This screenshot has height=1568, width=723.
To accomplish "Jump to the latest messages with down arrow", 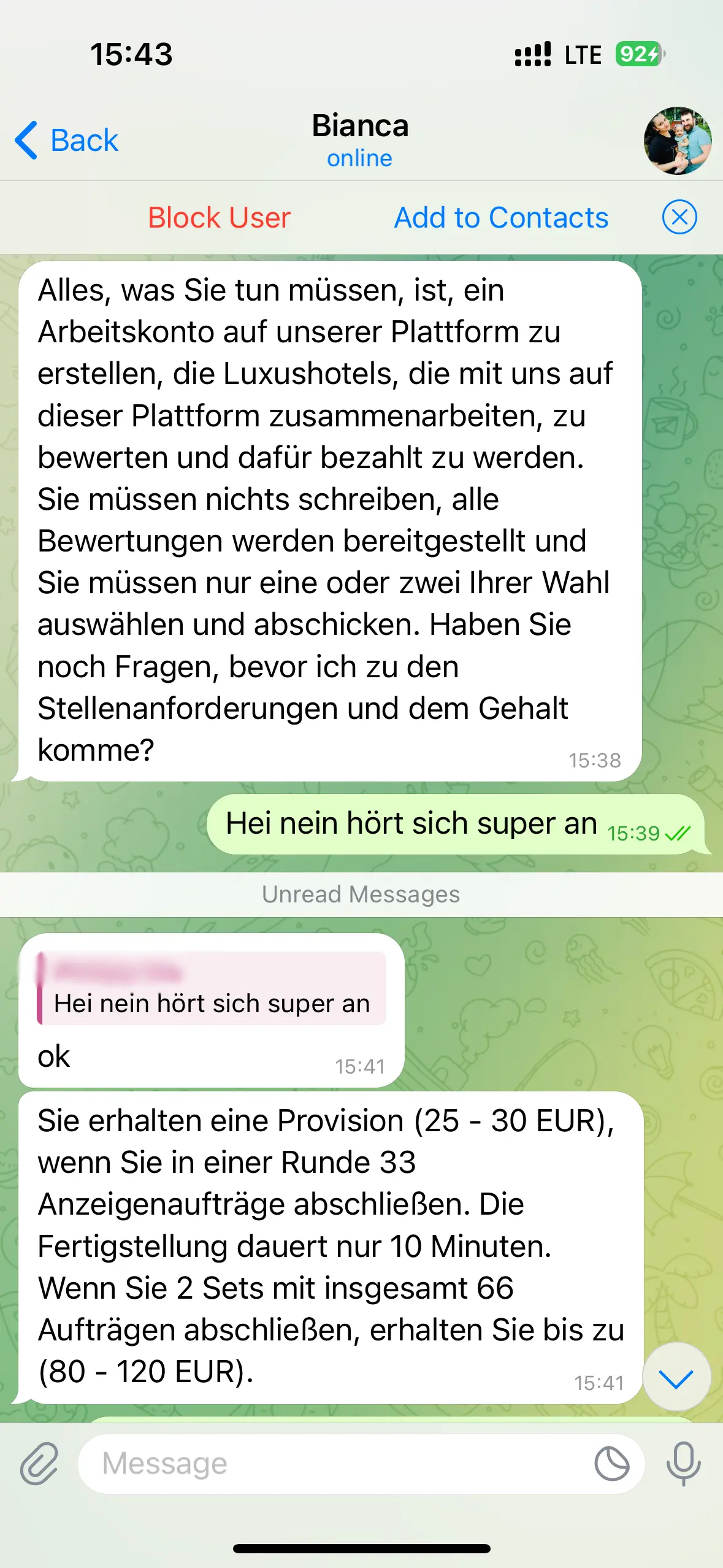I will pos(675,1378).
